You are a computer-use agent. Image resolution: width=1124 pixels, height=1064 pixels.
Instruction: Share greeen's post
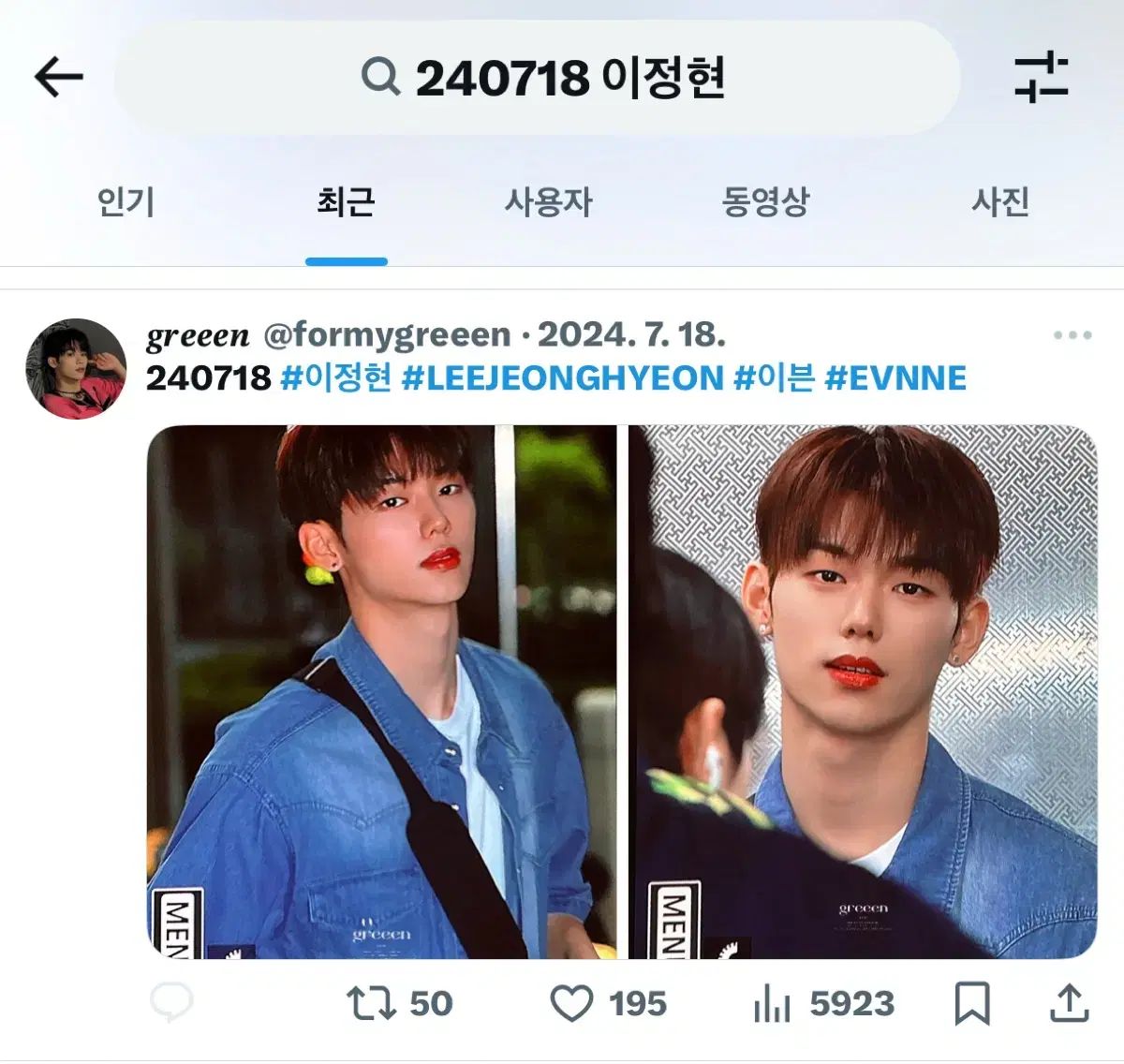(x=1069, y=1004)
